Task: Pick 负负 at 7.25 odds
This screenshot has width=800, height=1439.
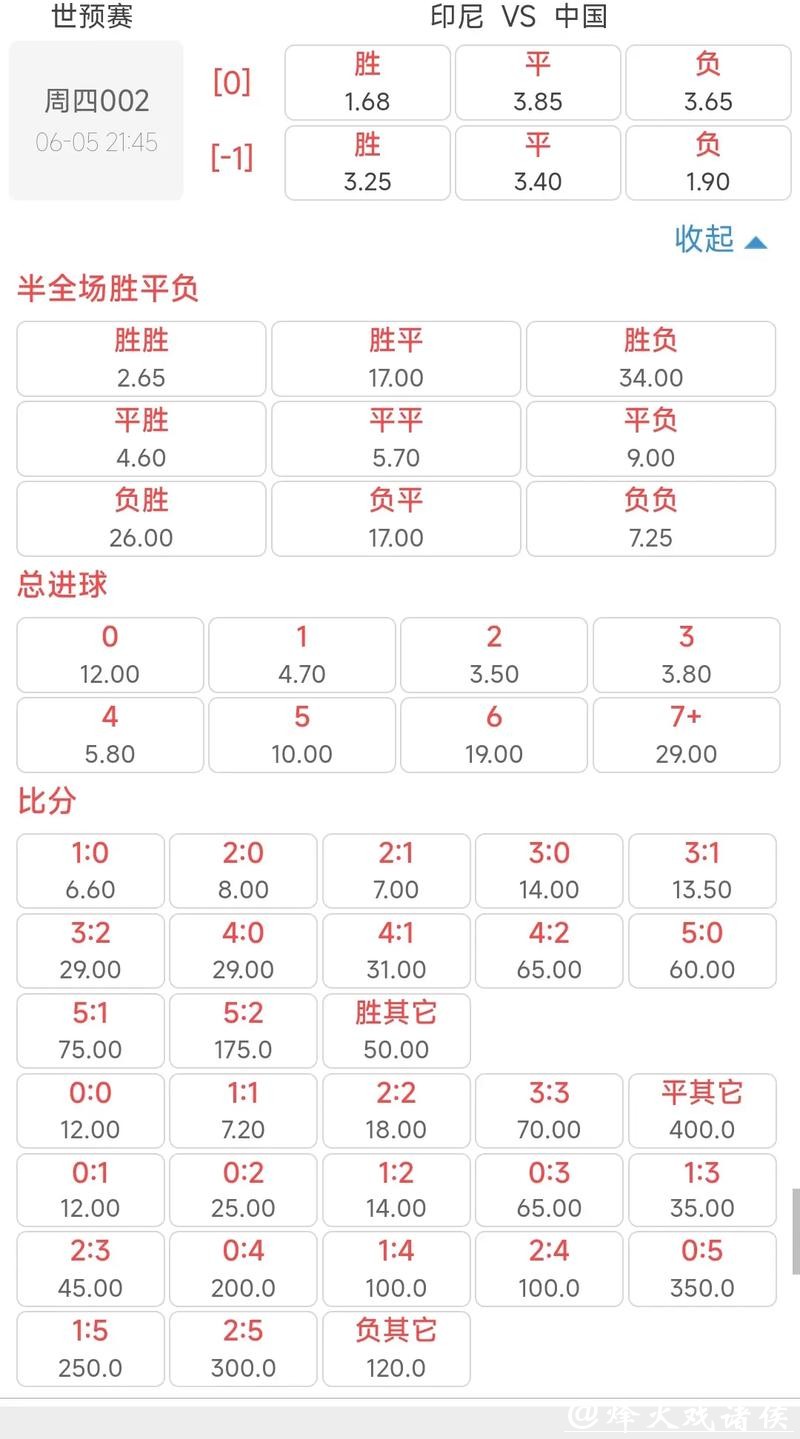Action: (650, 518)
